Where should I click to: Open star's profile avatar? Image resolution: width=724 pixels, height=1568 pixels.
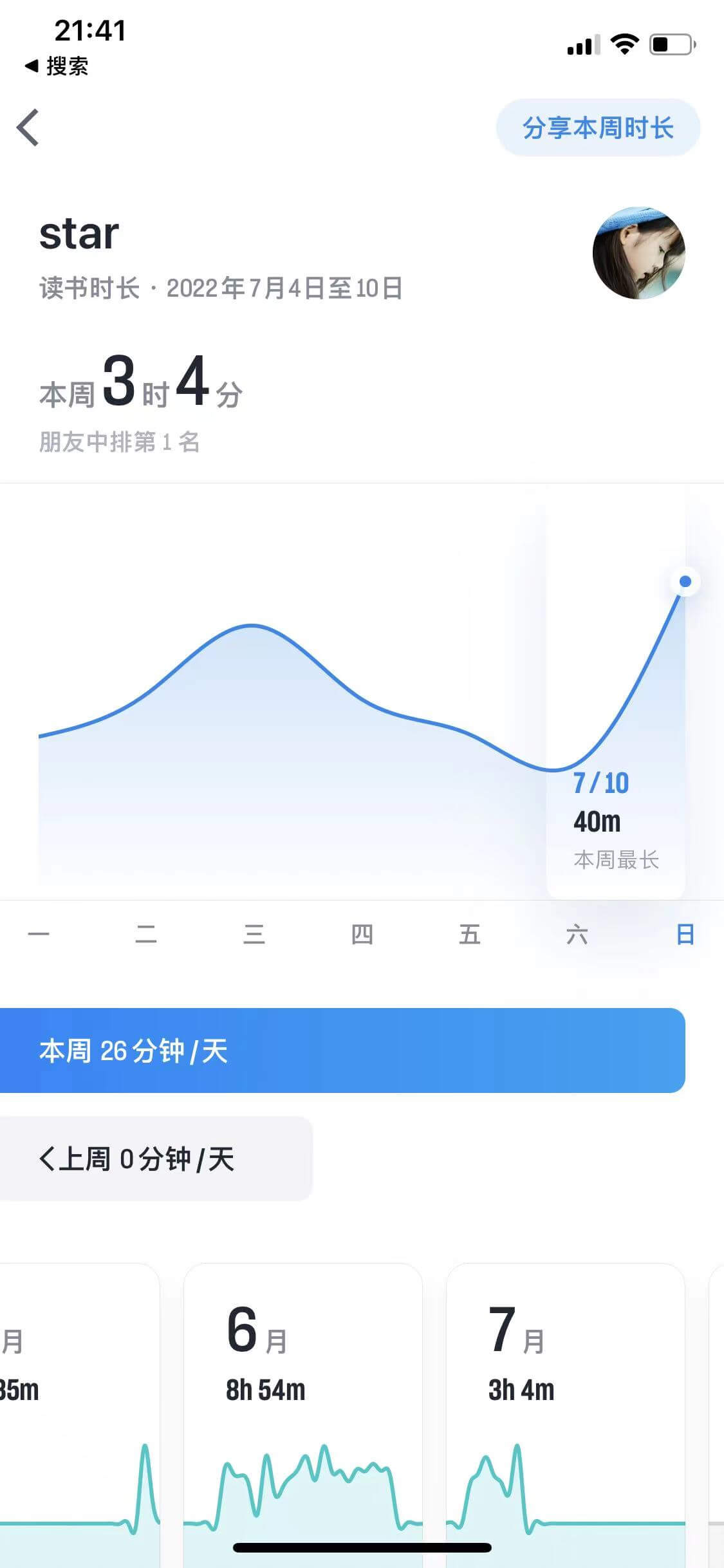(x=638, y=253)
